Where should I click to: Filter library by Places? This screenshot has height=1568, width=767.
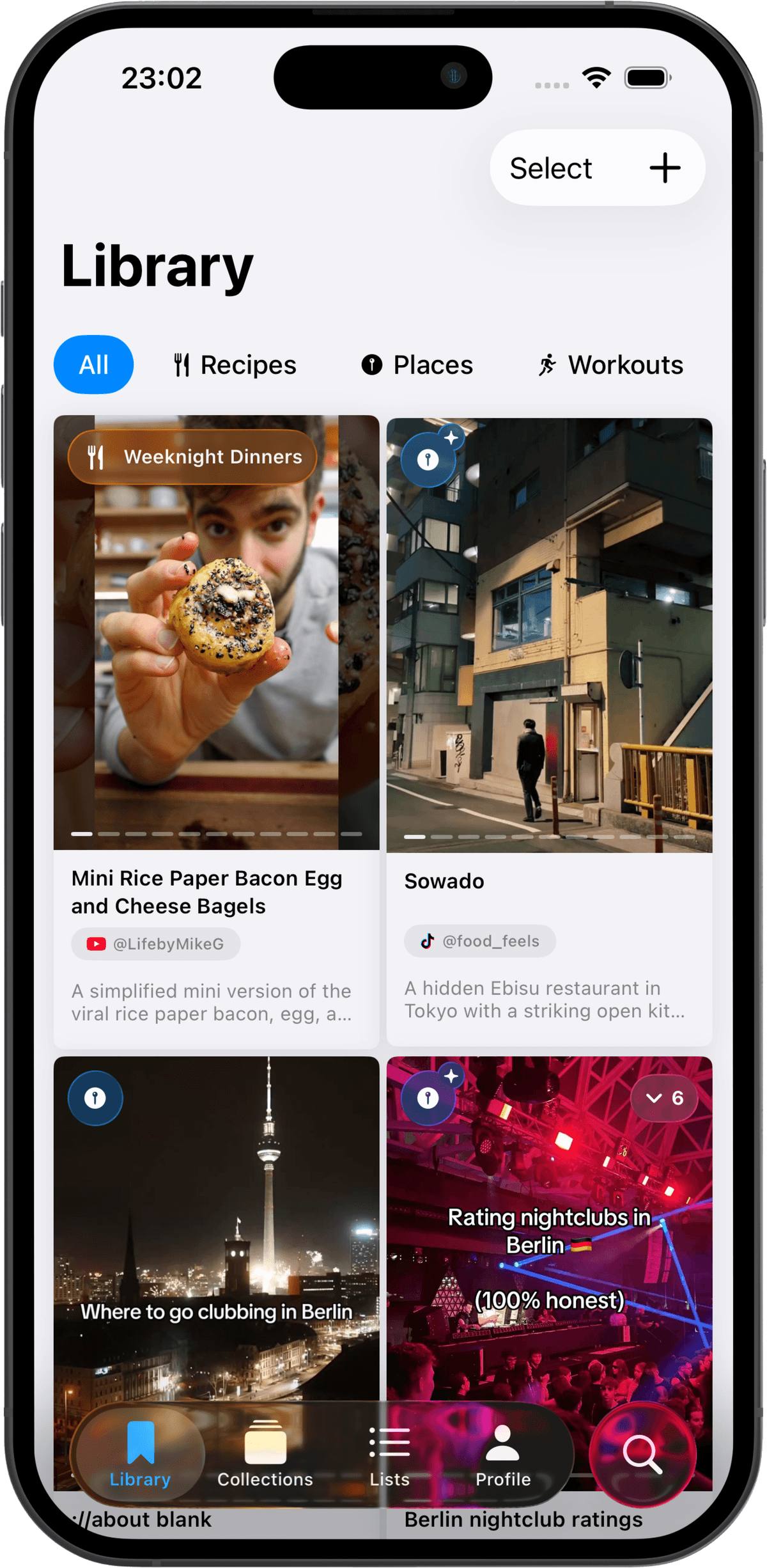pos(417,365)
